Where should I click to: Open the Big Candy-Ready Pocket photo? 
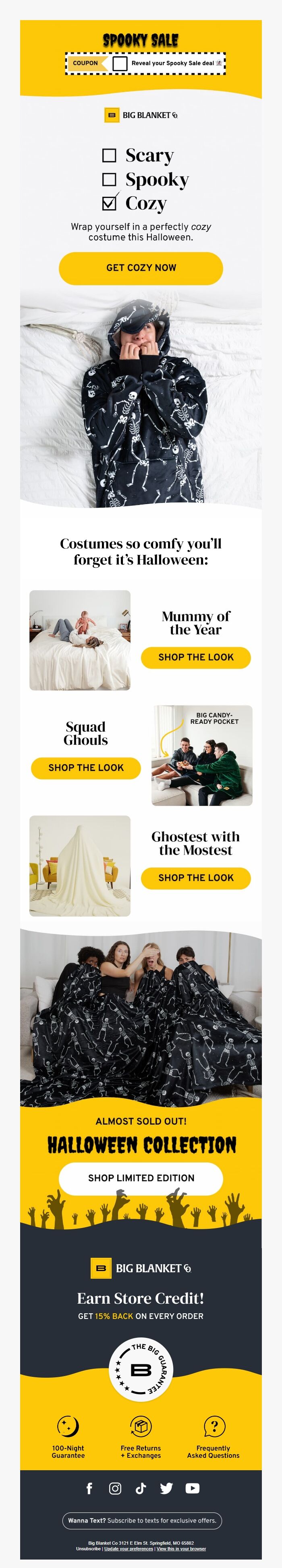pyautogui.click(x=201, y=755)
